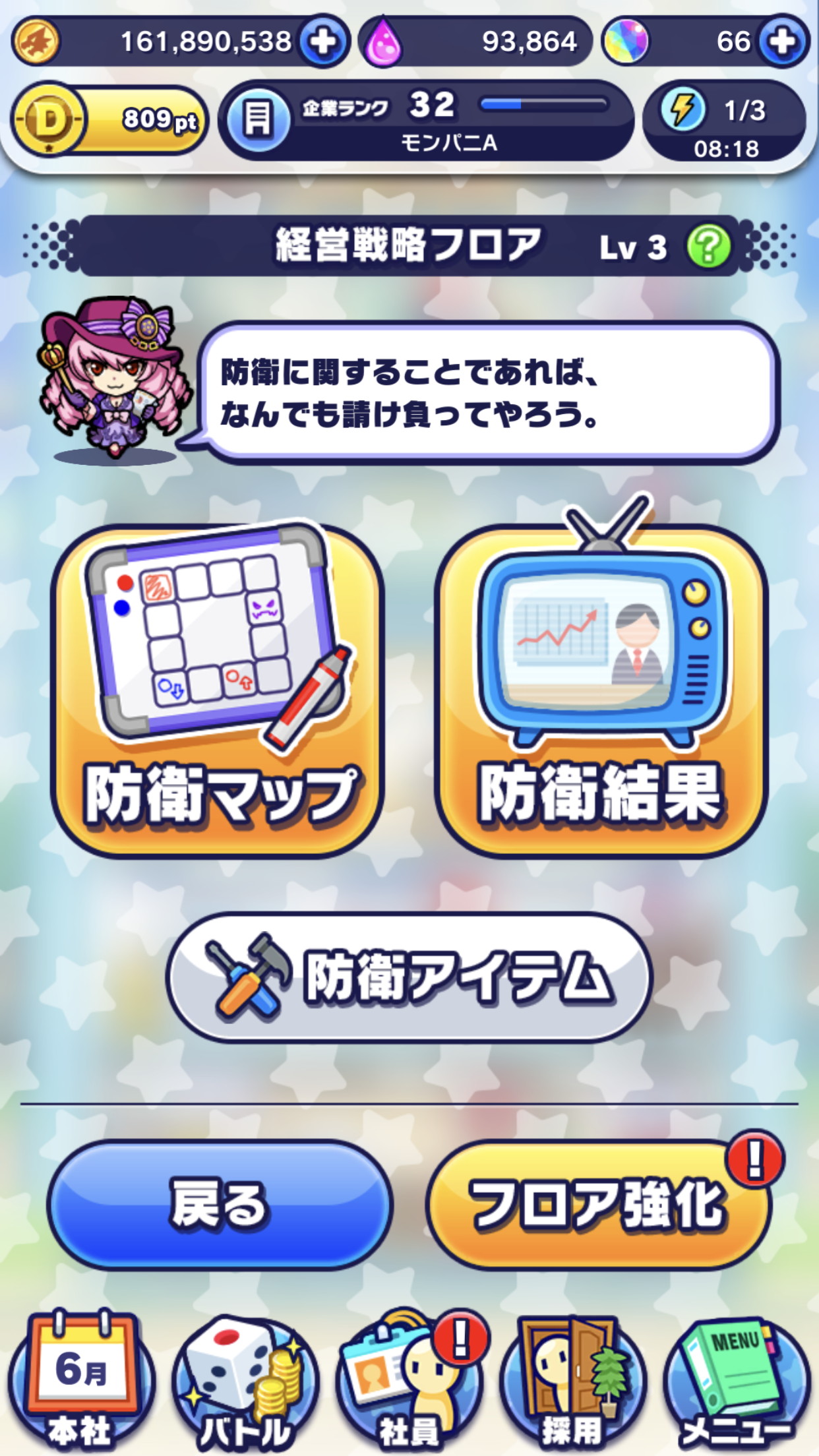819x1456 pixels.
Task: Go back with 戻る button
Action: click(220, 1204)
